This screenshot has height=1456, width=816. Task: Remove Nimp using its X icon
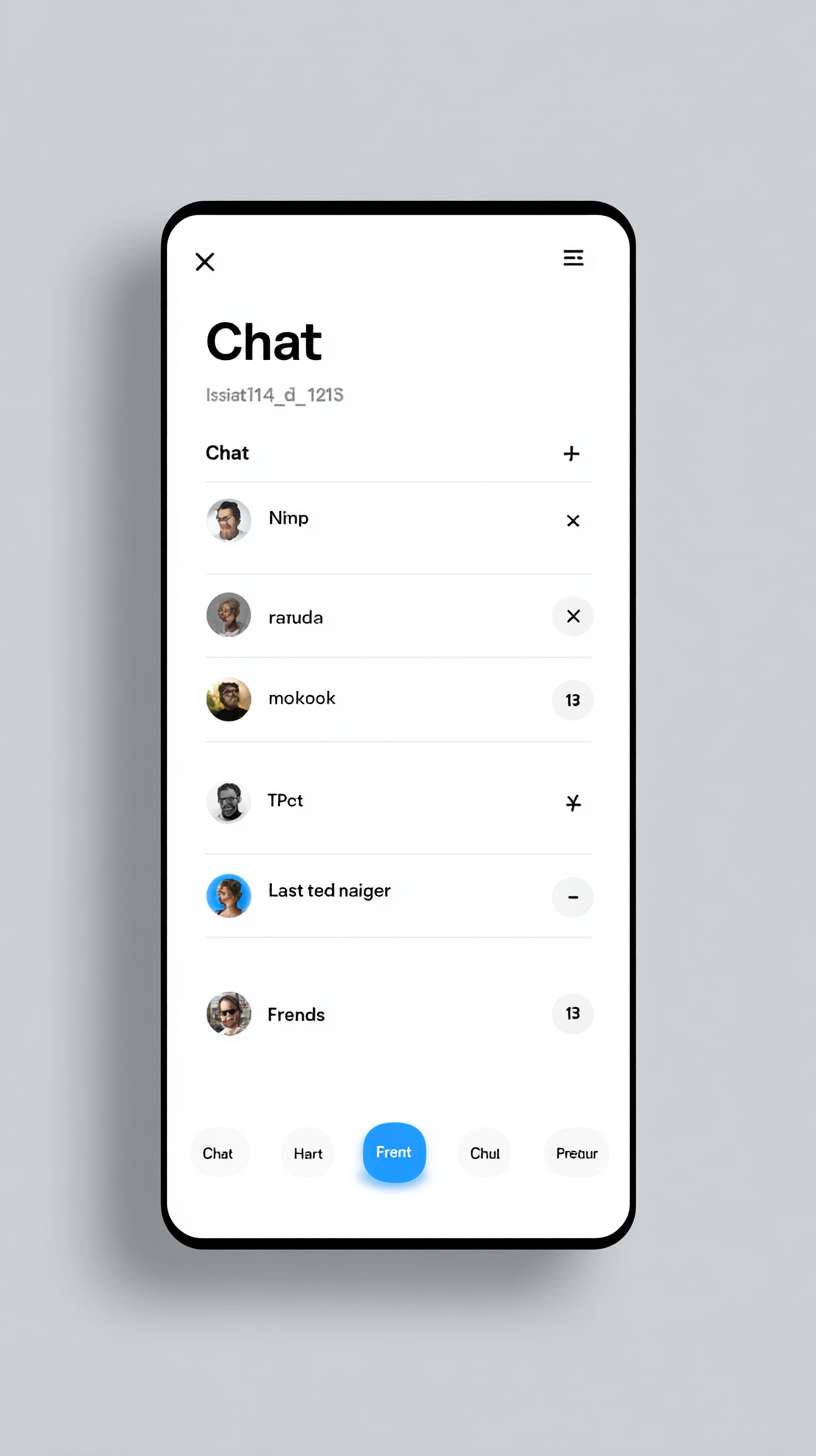(573, 521)
